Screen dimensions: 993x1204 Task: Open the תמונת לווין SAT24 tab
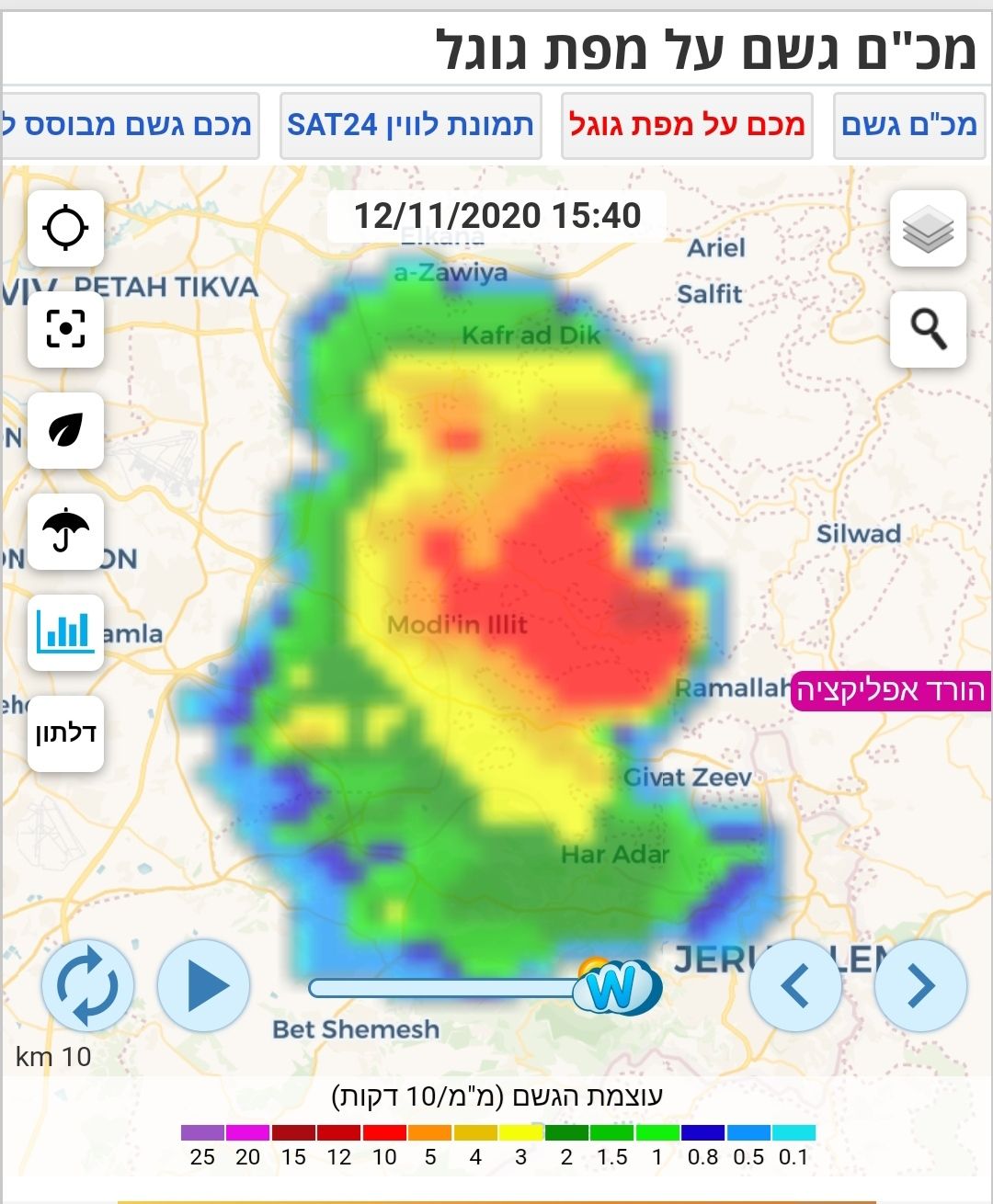410,125
